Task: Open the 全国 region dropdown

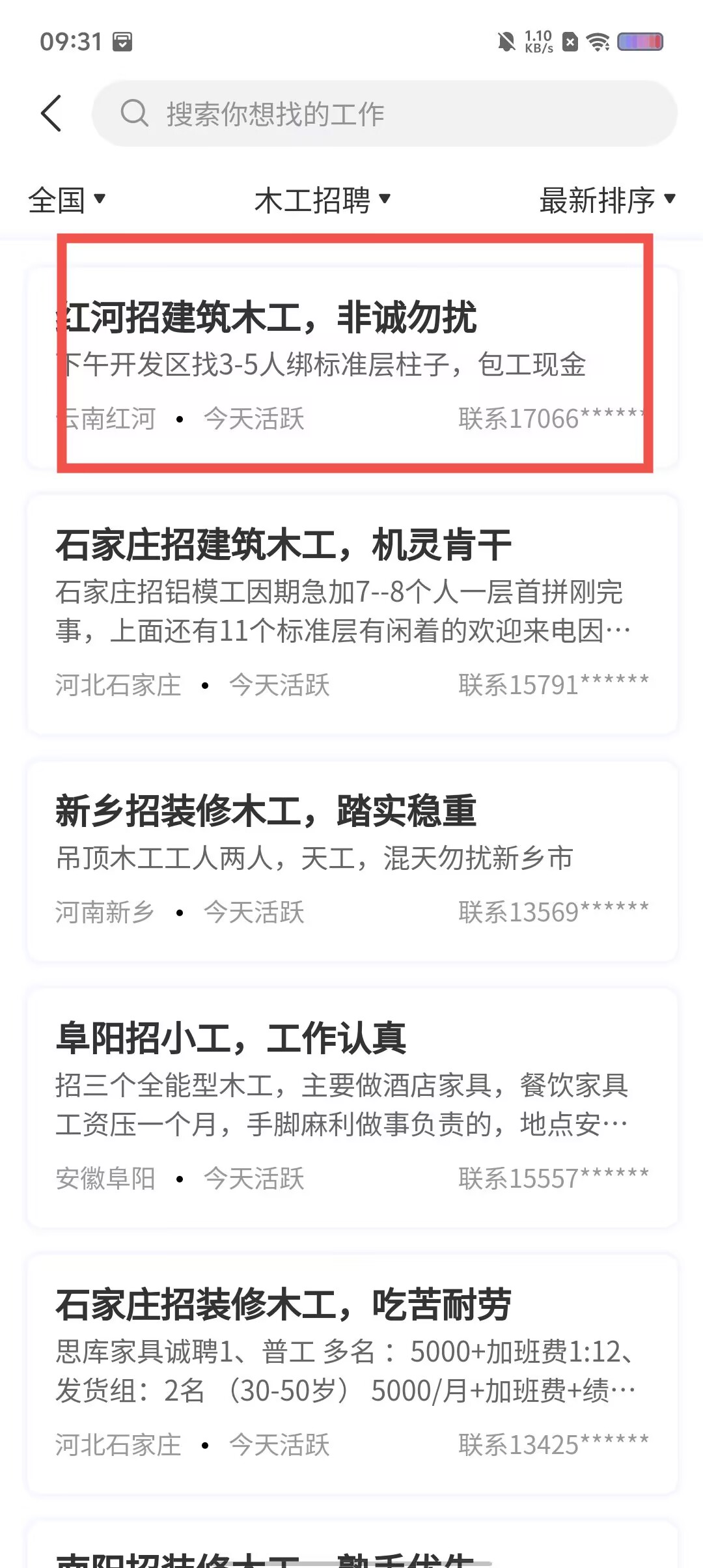Action: pos(66,200)
